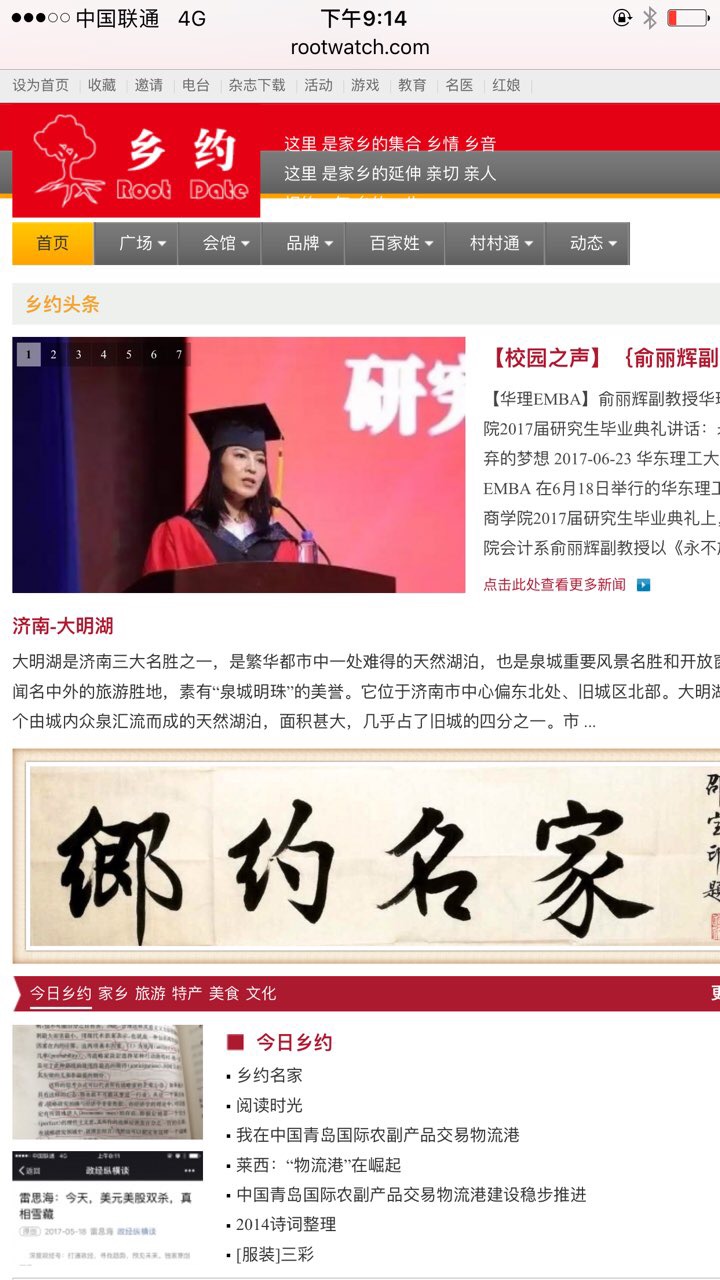Tap the 设为首页 link
Viewport: 720px width, 1280px height.
coord(41,85)
